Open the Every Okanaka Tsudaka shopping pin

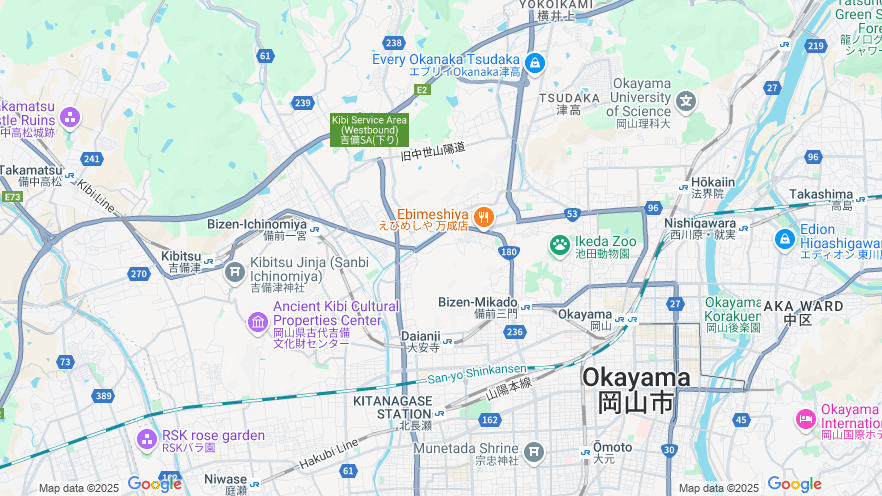(x=535, y=63)
